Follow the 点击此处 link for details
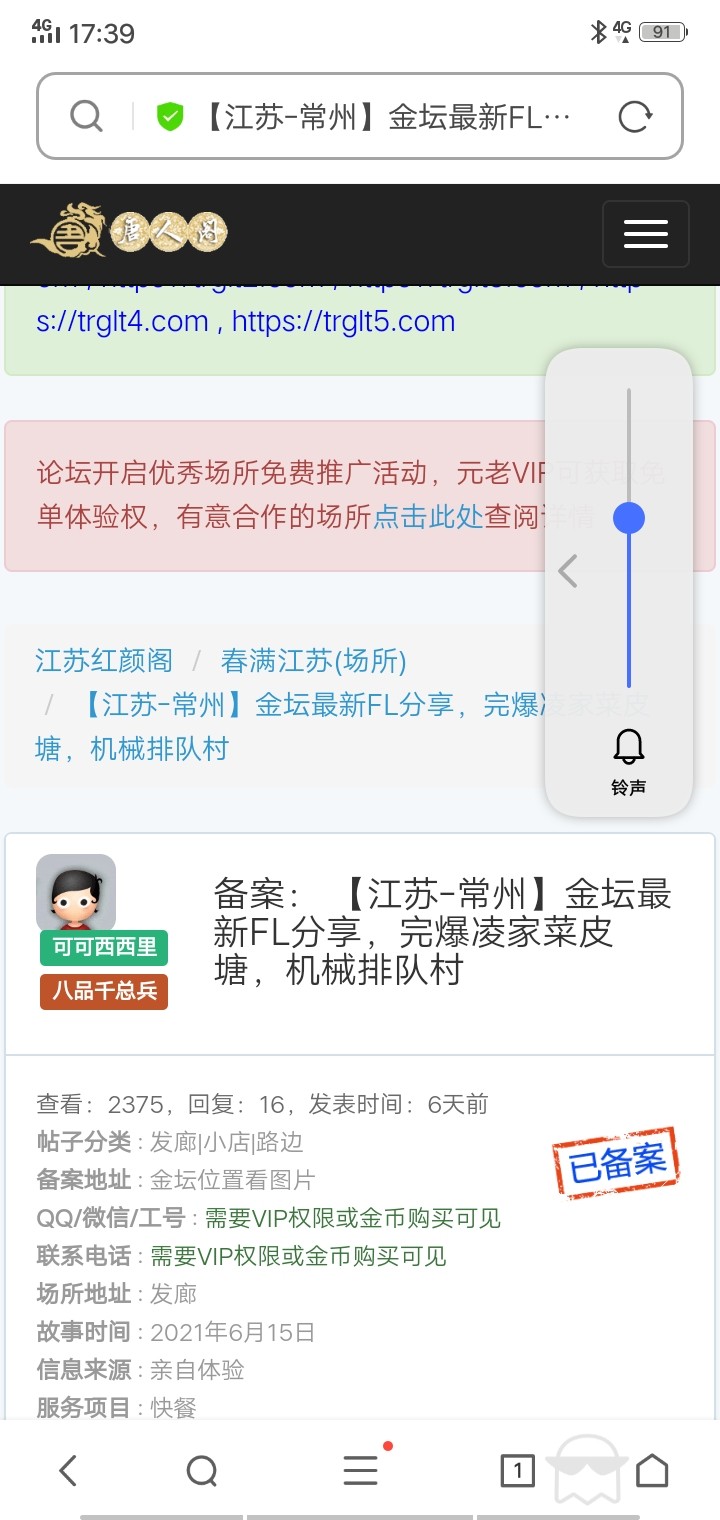Viewport: 720px width, 1520px height. coord(428,517)
